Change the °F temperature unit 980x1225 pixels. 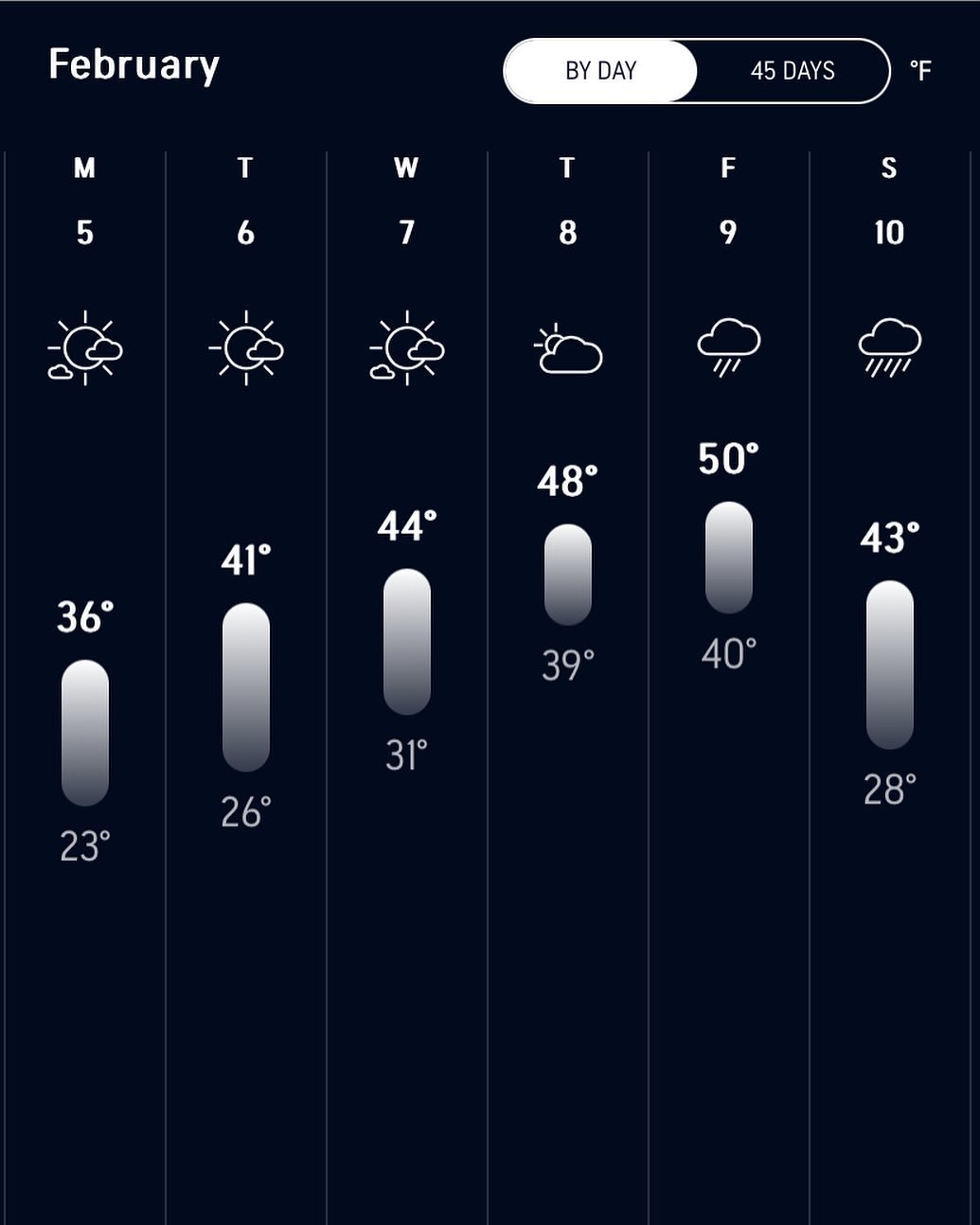(920, 71)
